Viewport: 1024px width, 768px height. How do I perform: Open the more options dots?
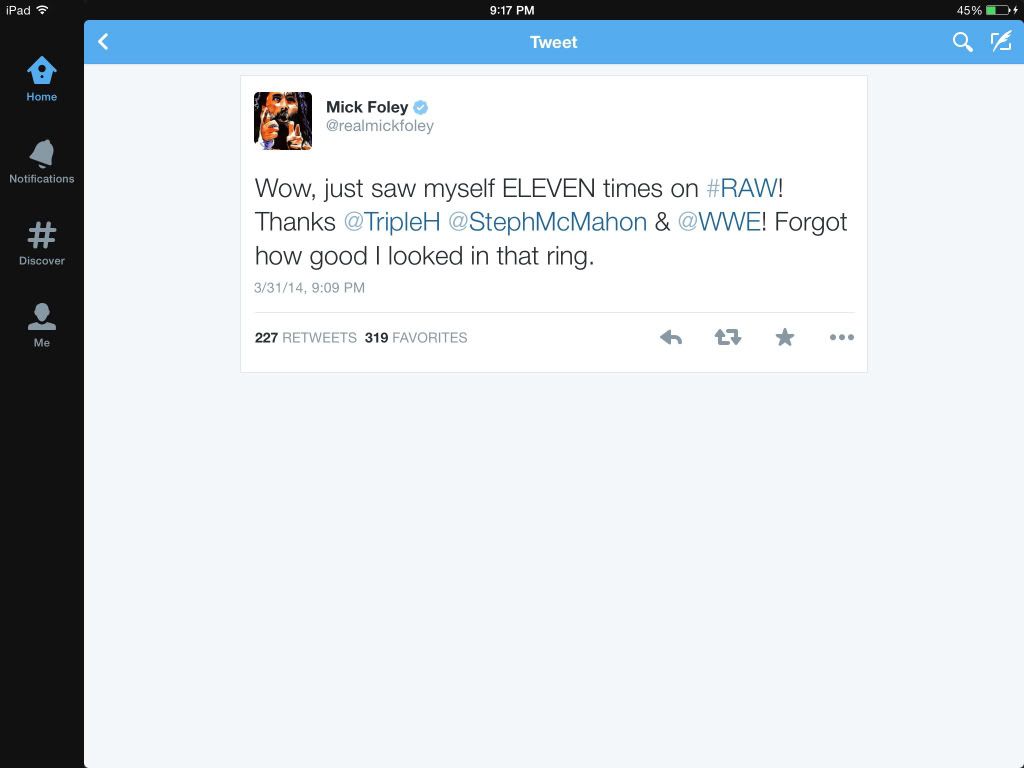842,338
